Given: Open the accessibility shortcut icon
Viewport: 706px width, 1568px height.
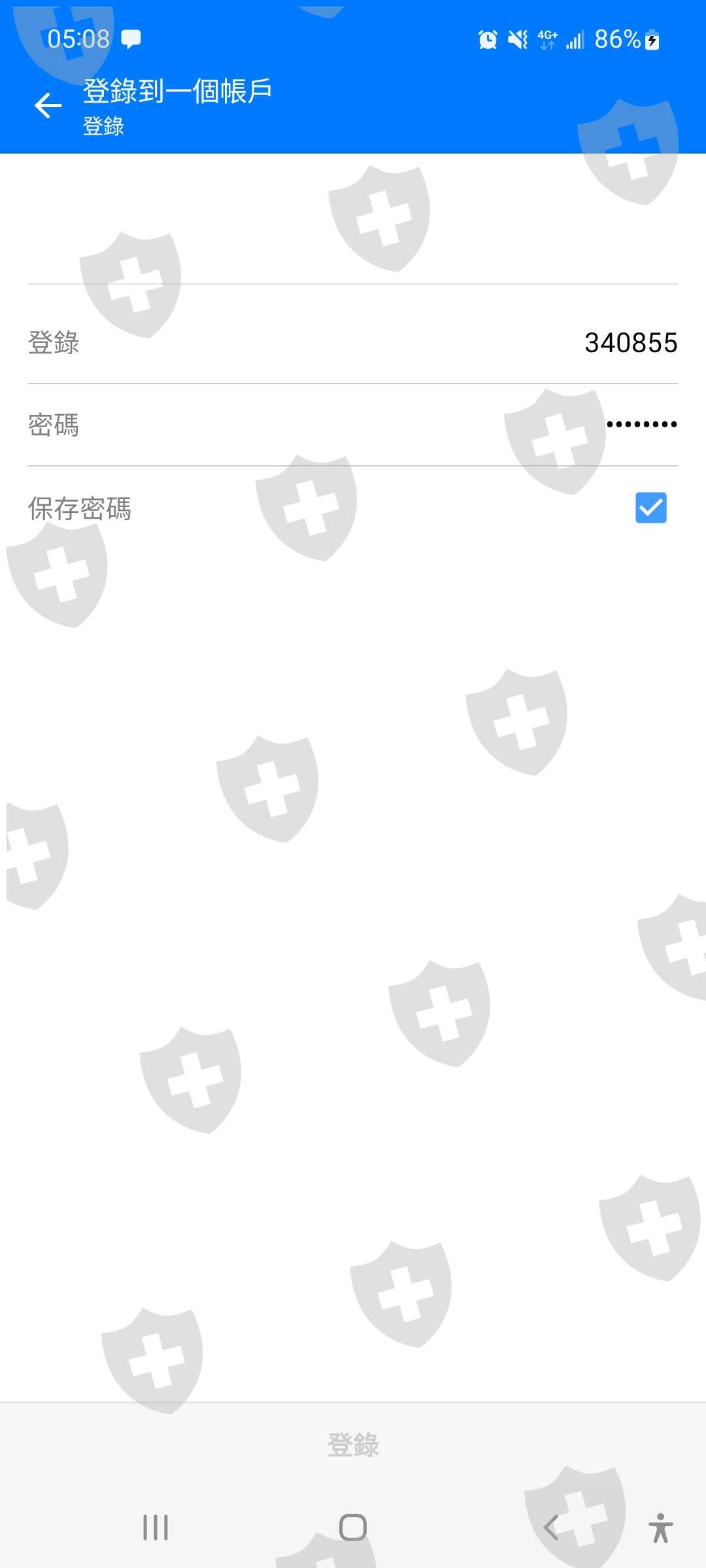Looking at the screenshot, I should (x=660, y=1528).
